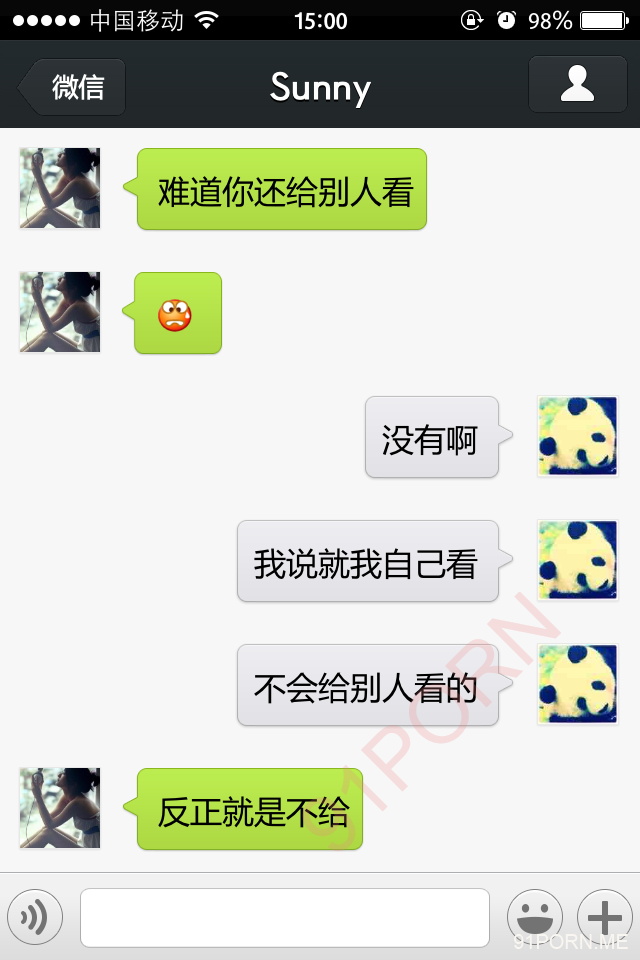Open Sunny's avatar beside "难道你还给别人看"
The image size is (640, 960).
click(60, 189)
